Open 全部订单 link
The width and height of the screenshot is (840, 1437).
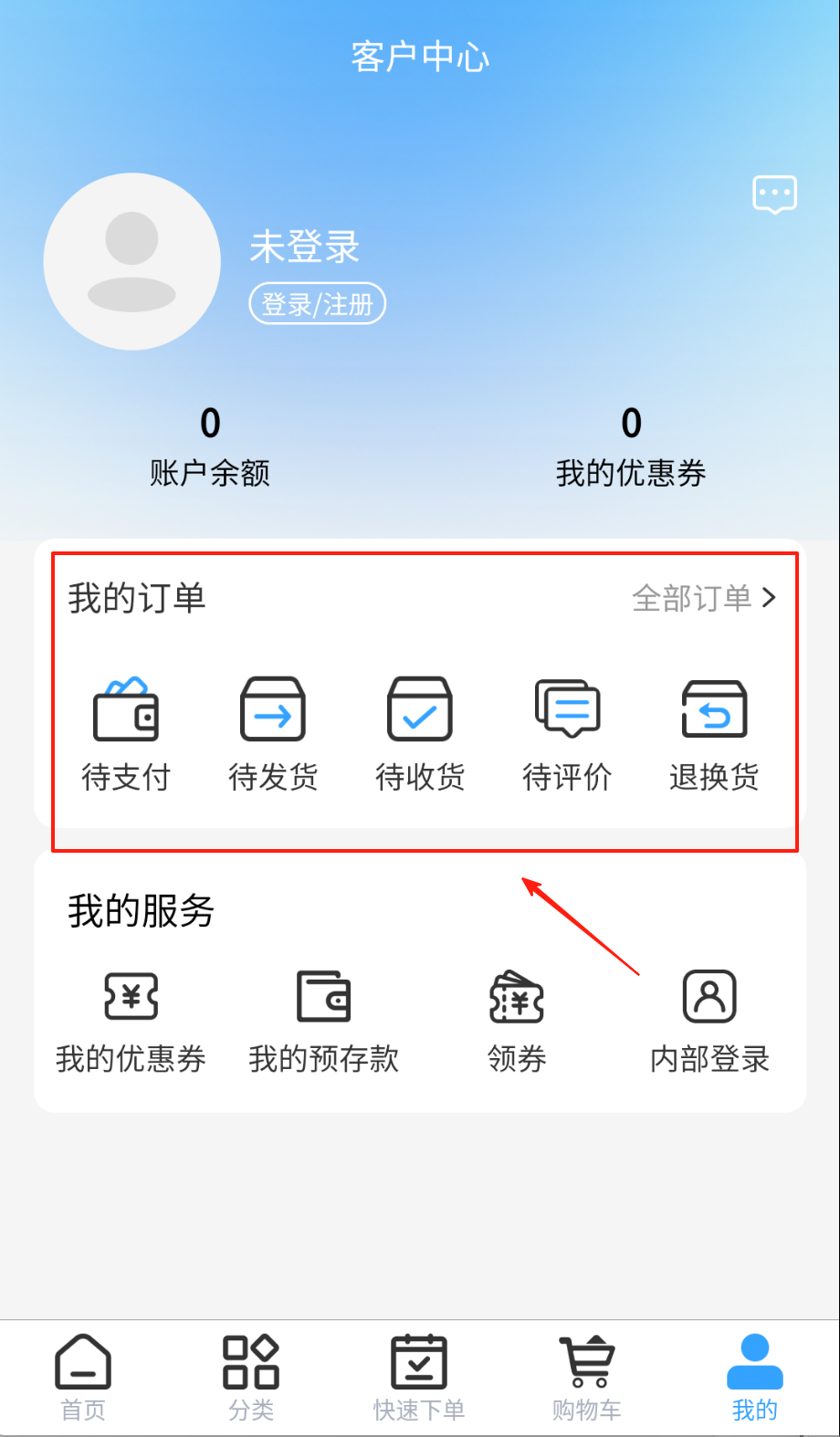704,598
